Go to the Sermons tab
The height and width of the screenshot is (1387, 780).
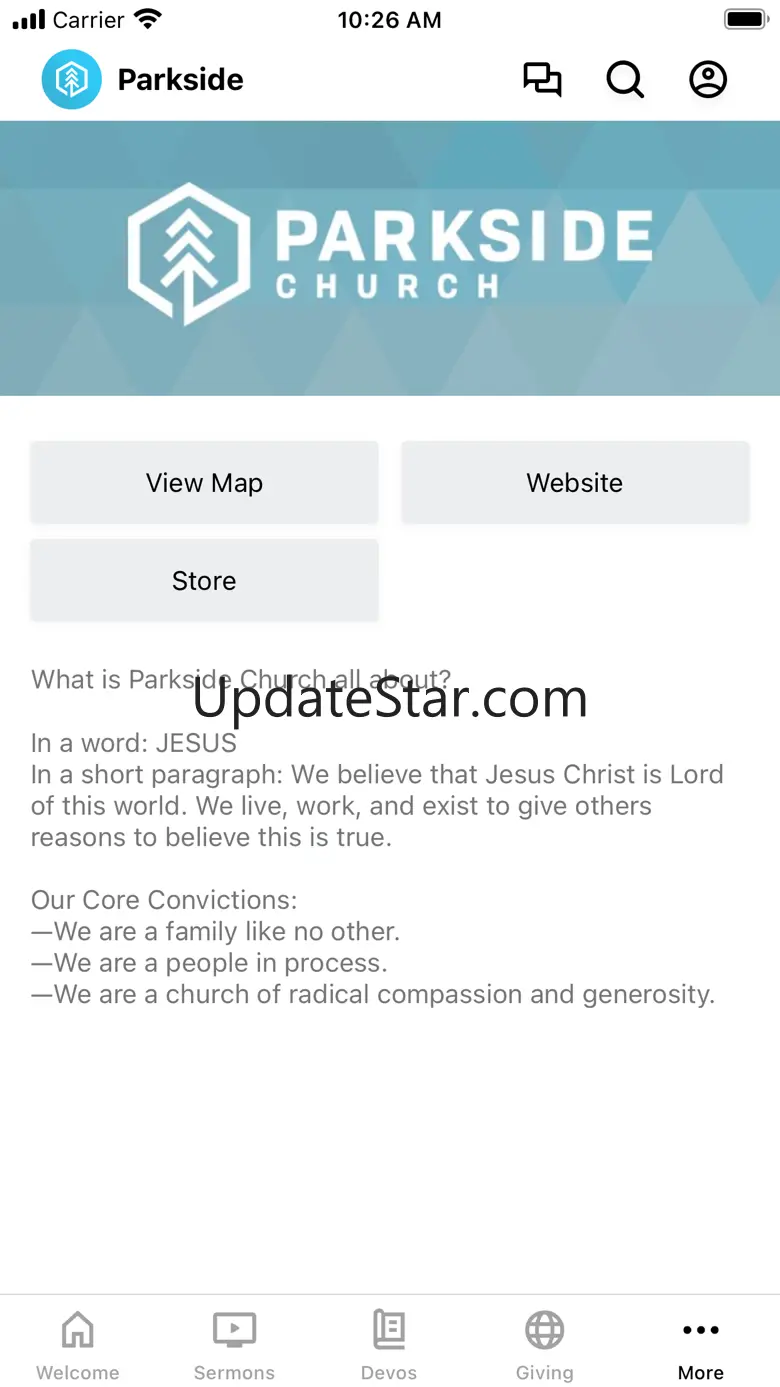tap(234, 1345)
